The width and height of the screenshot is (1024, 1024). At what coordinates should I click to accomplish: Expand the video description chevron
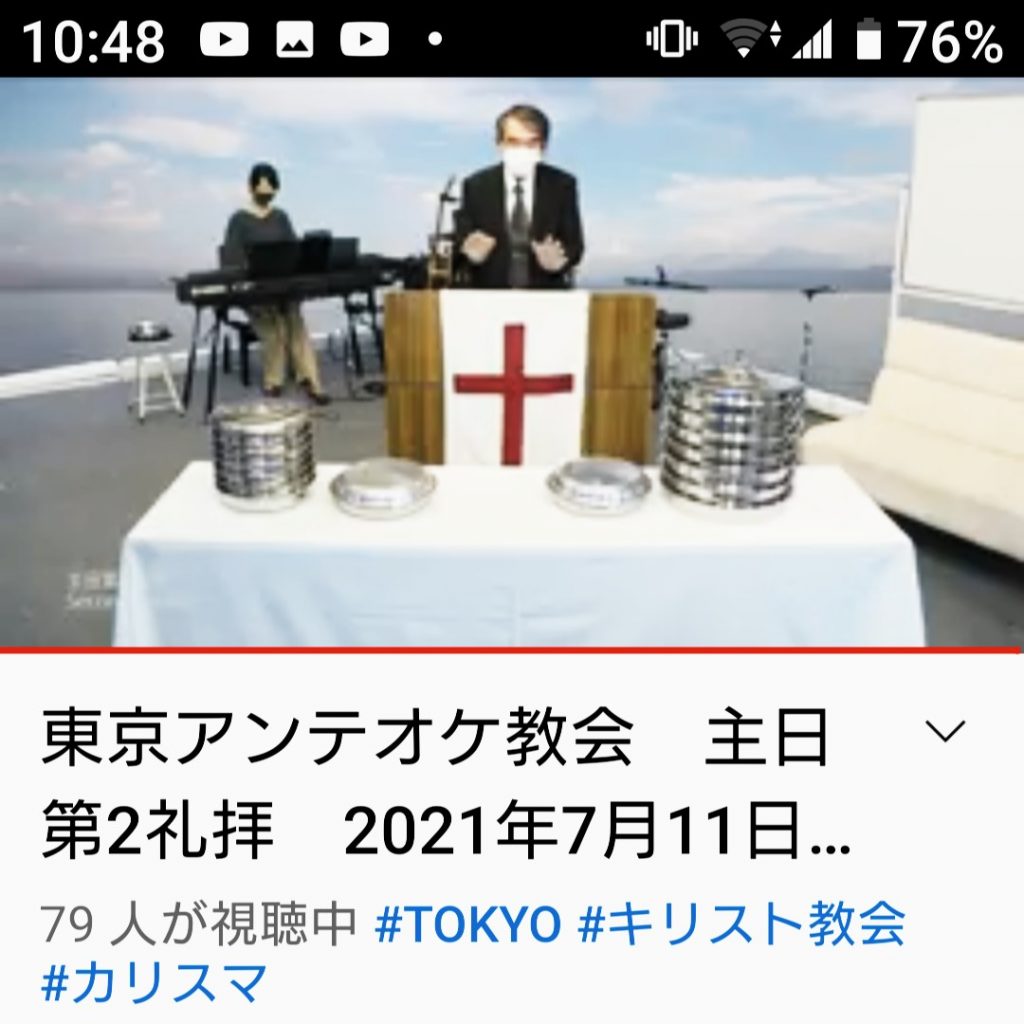(946, 731)
